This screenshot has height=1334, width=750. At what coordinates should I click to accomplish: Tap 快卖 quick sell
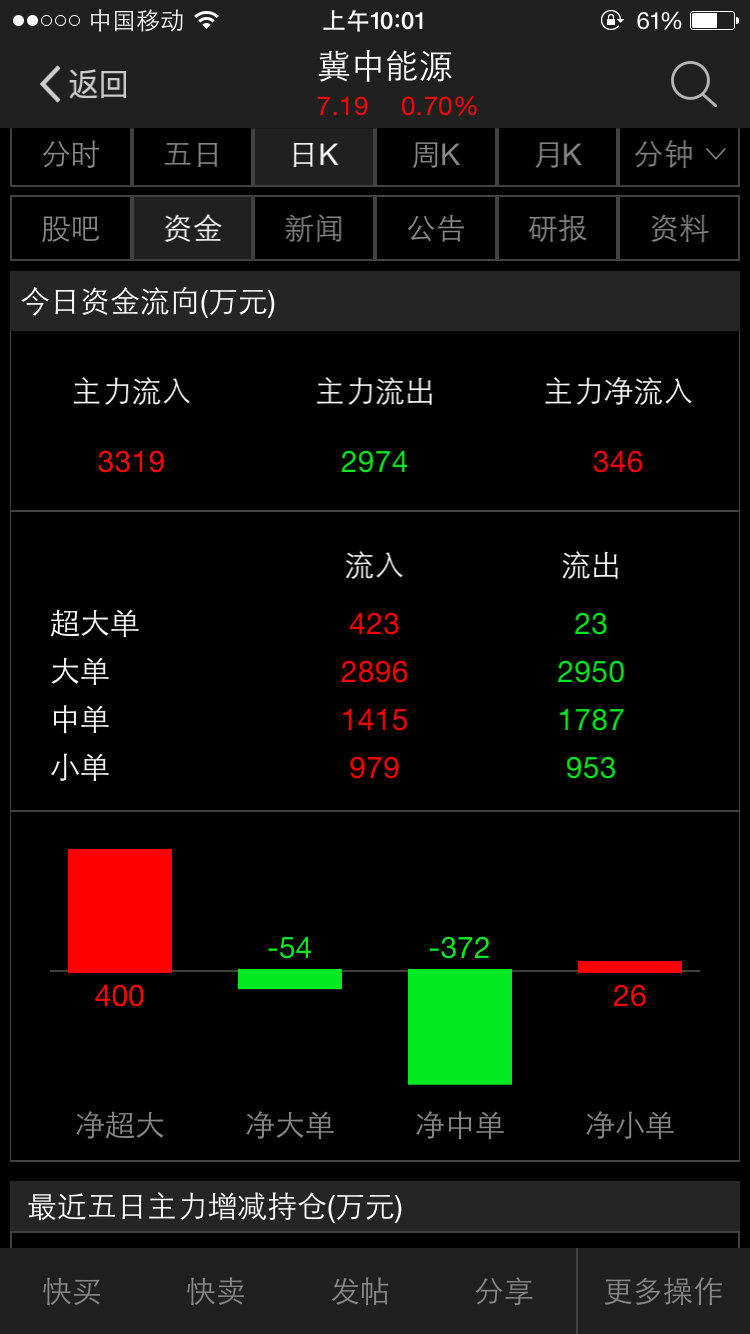[216, 1291]
